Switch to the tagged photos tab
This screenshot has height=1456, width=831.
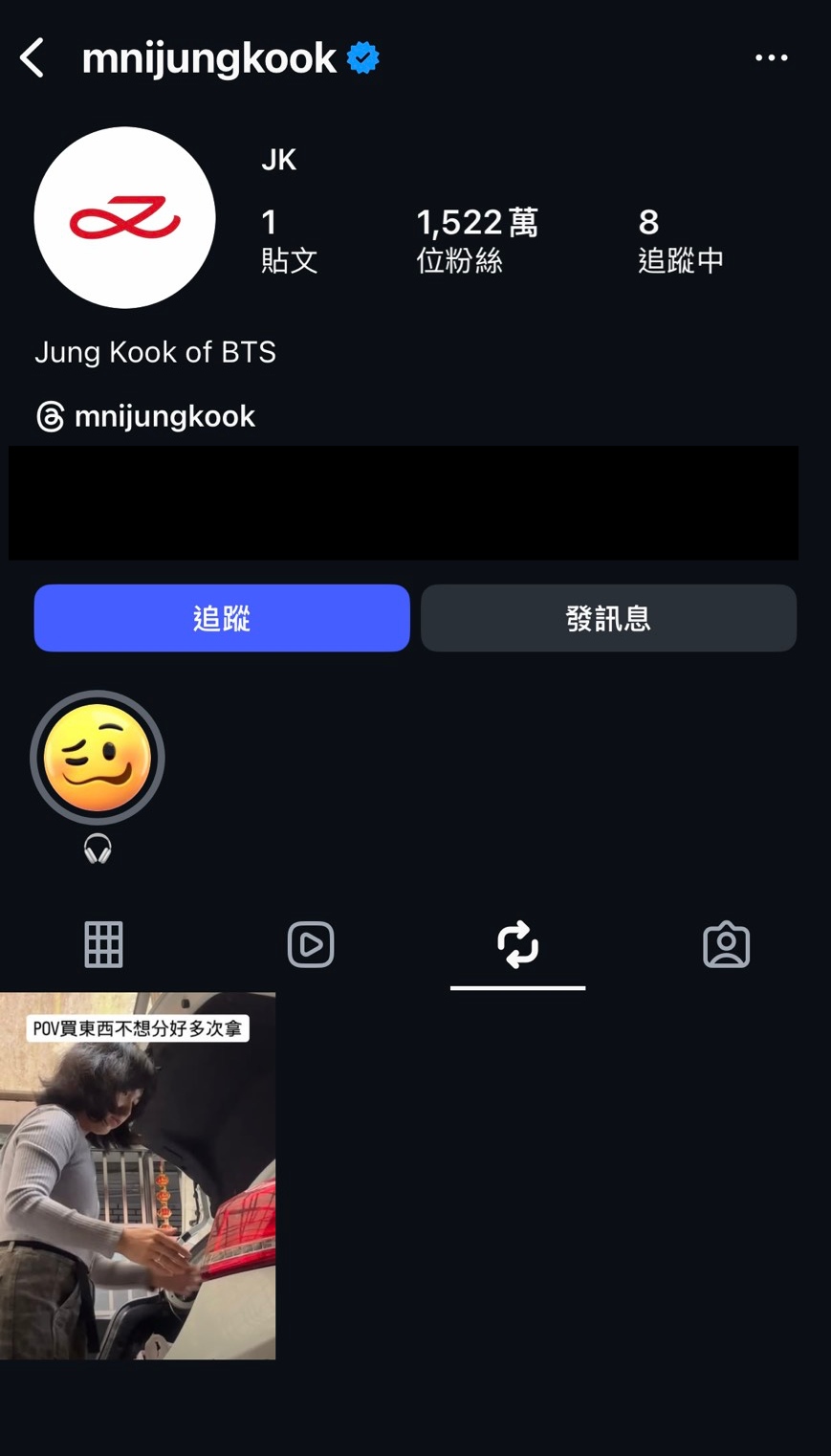726,945
